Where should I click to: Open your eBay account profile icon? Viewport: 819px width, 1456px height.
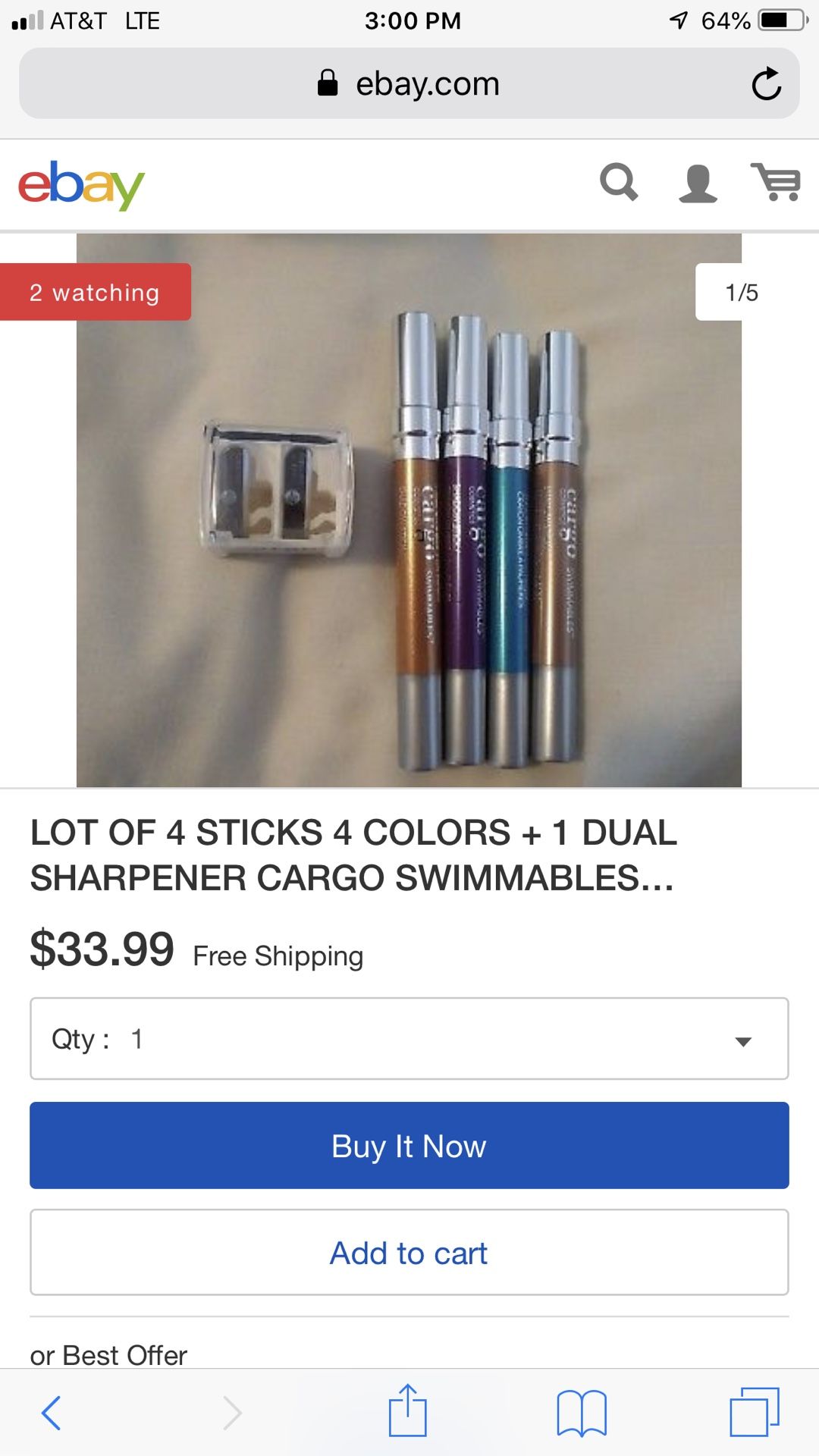point(698,183)
